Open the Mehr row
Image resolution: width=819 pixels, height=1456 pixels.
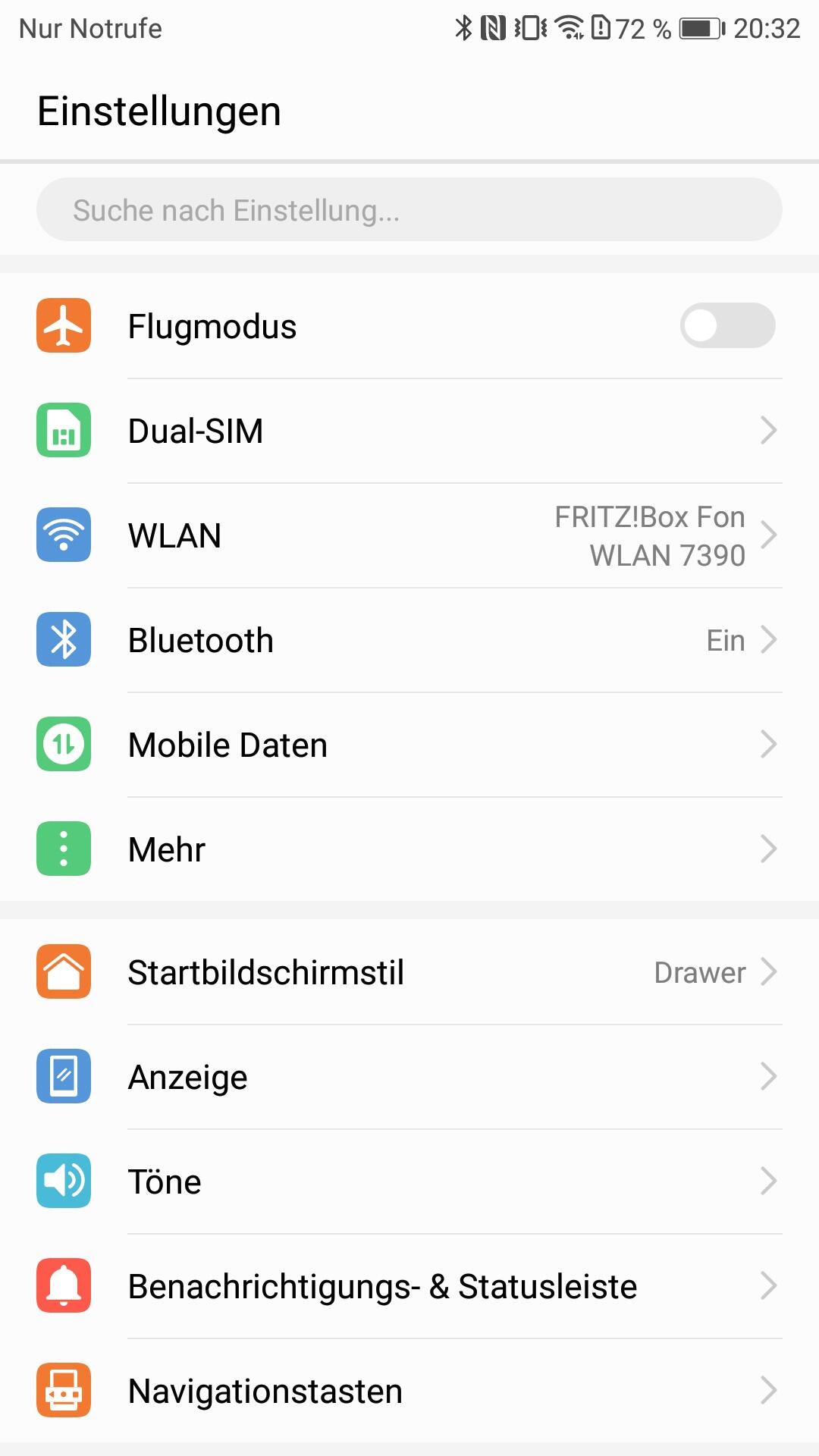409,849
